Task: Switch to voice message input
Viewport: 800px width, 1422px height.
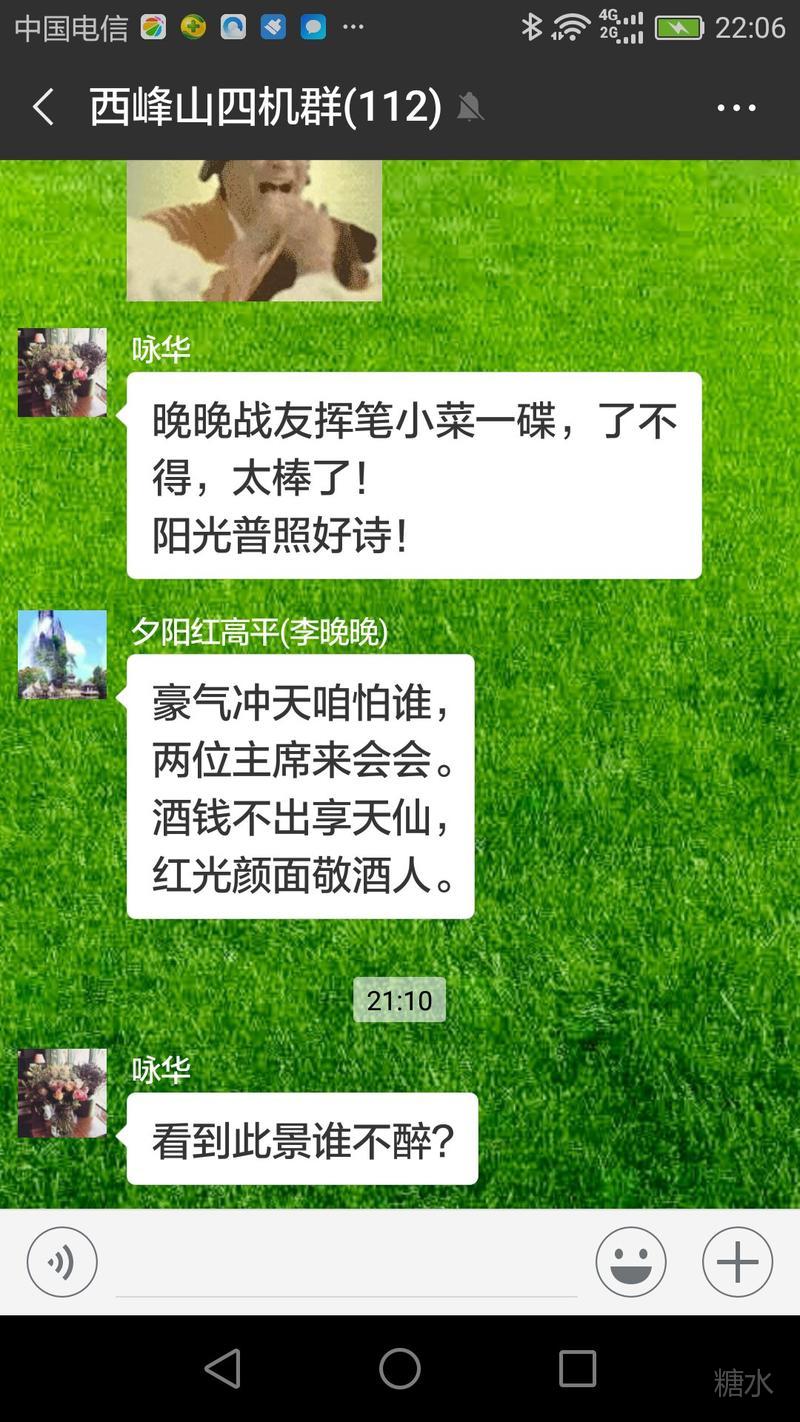Action: [x=62, y=1262]
